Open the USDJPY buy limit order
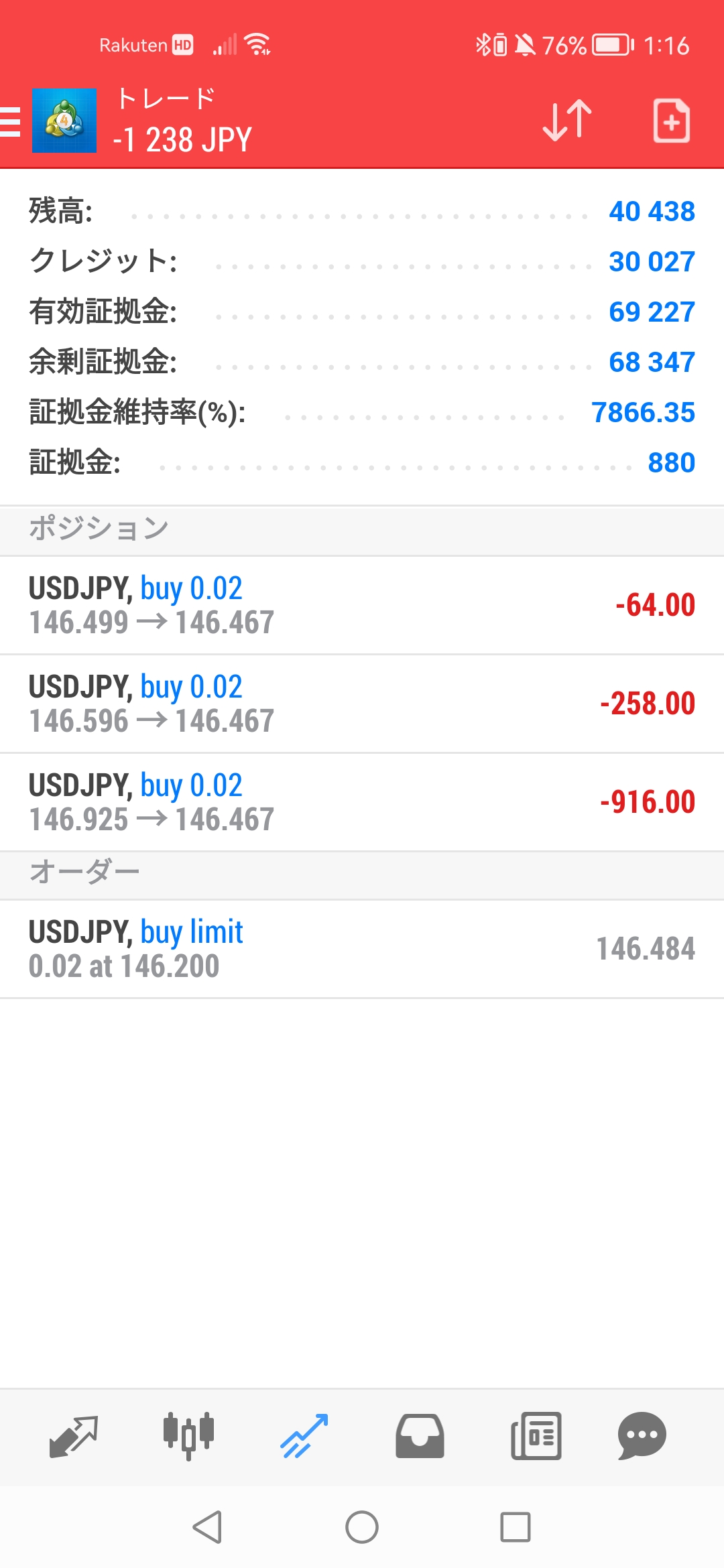 [362, 949]
